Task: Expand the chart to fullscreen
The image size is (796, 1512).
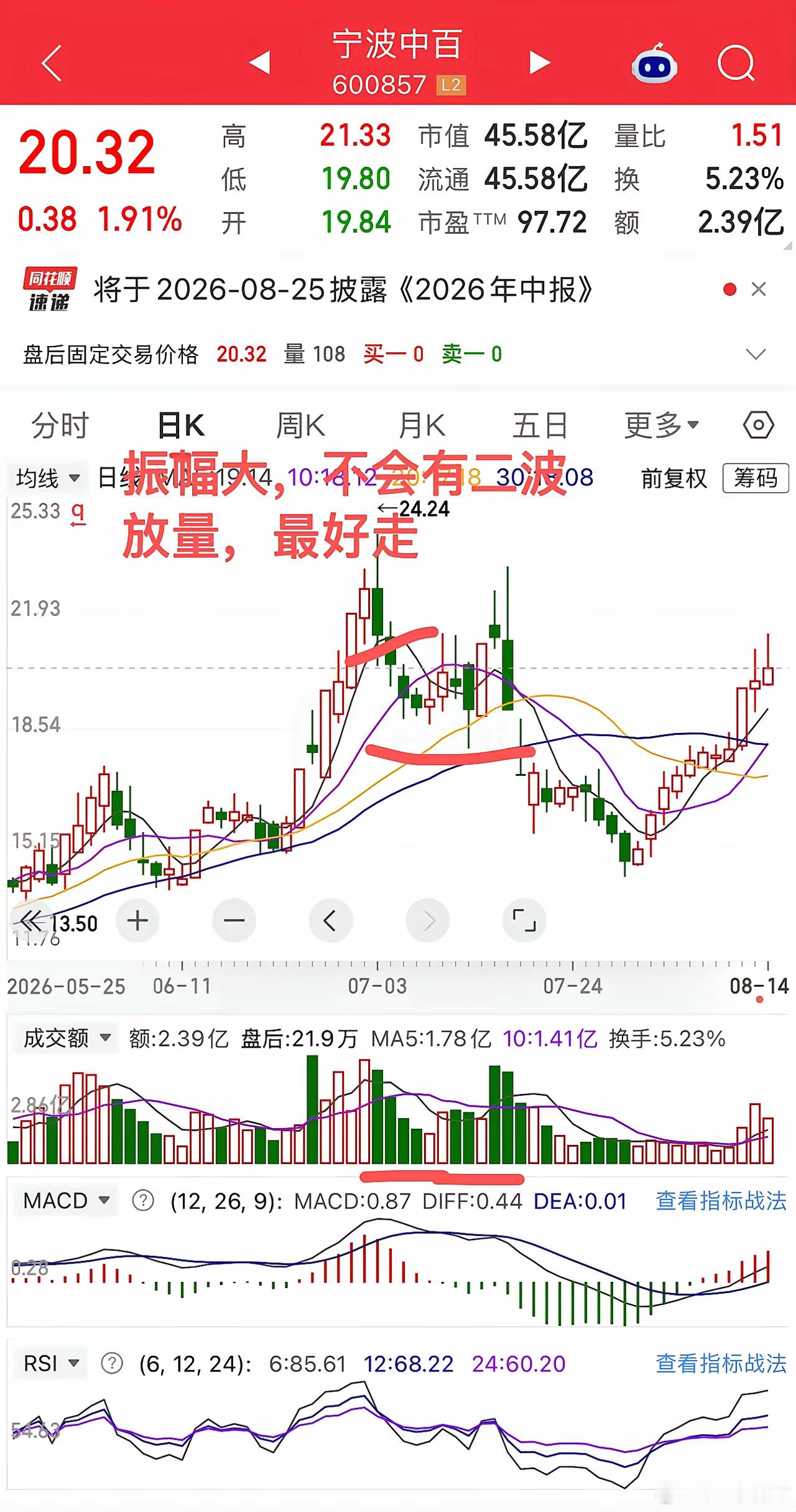Action: (x=524, y=920)
